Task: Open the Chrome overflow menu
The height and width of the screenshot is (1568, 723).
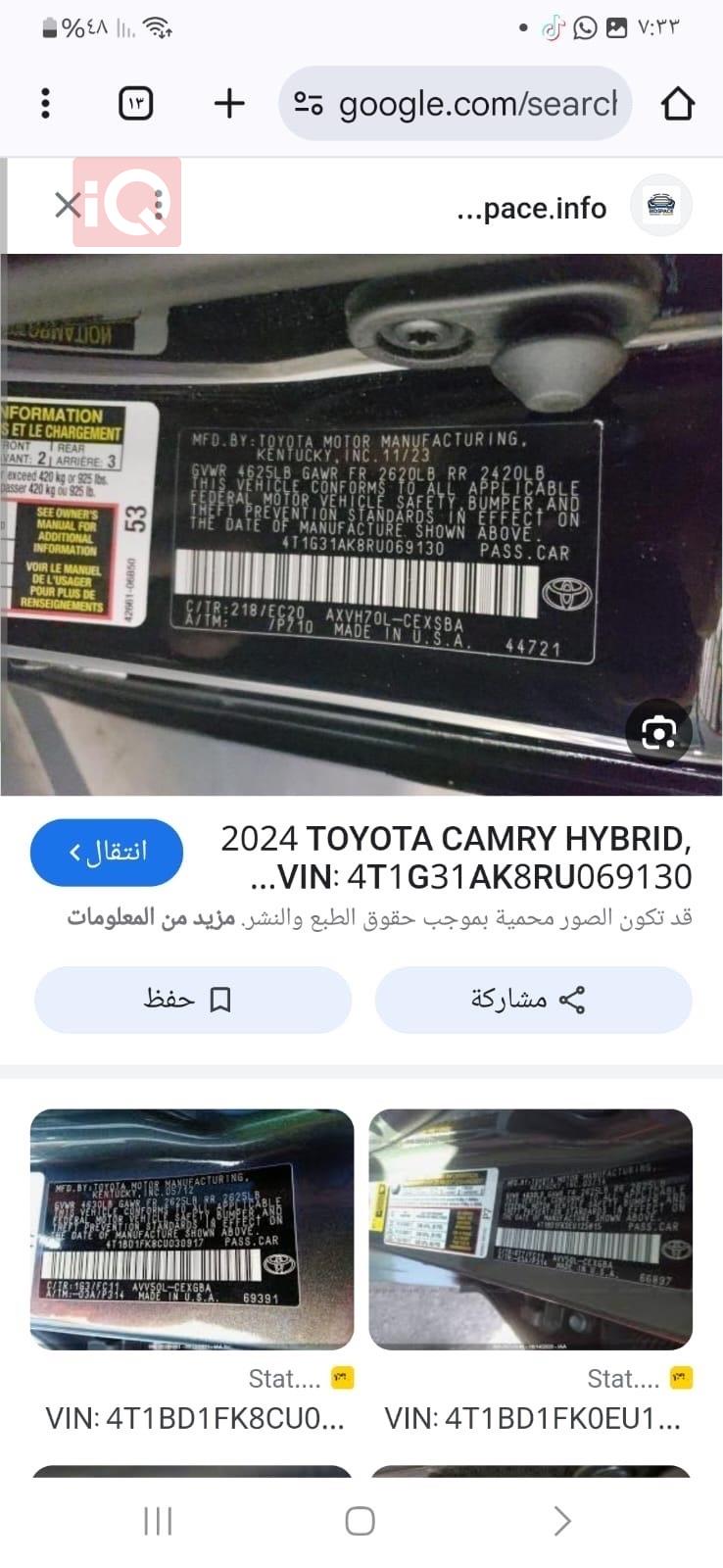Action: tap(45, 103)
